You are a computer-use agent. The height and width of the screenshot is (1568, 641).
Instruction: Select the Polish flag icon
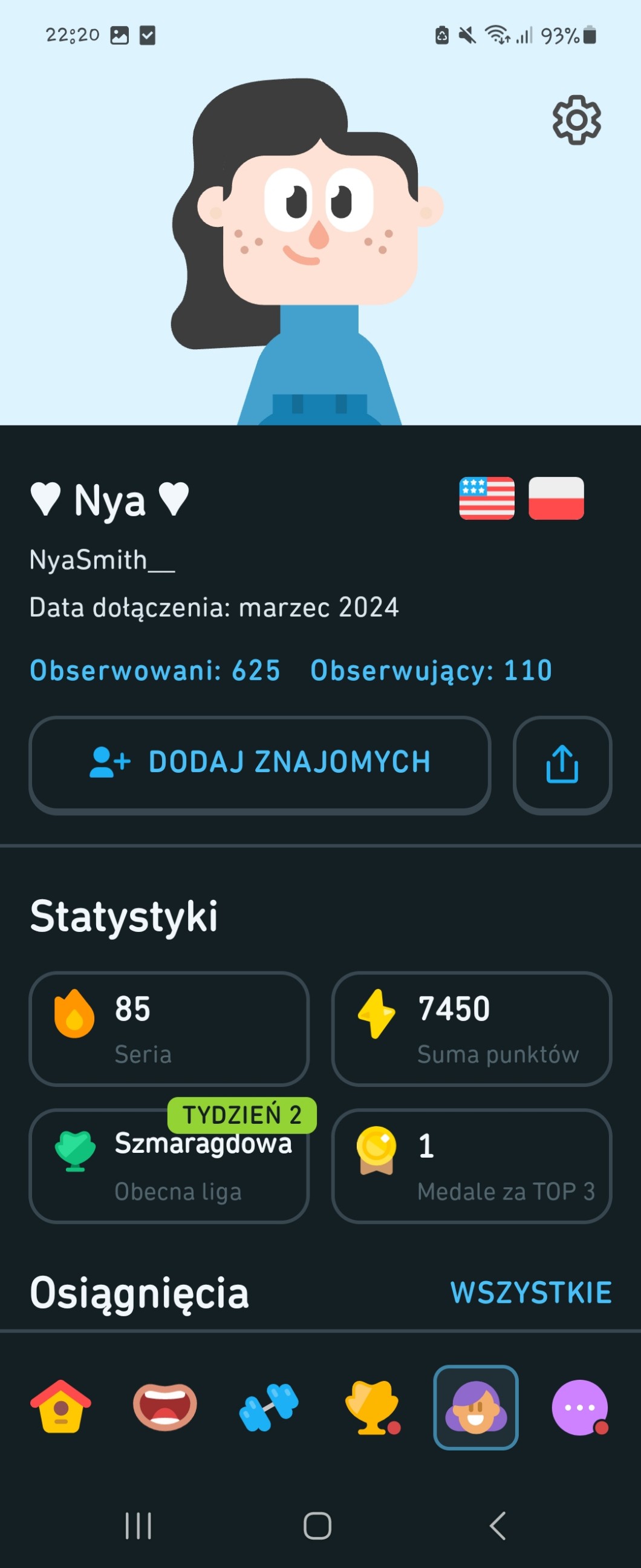pyautogui.click(x=556, y=499)
